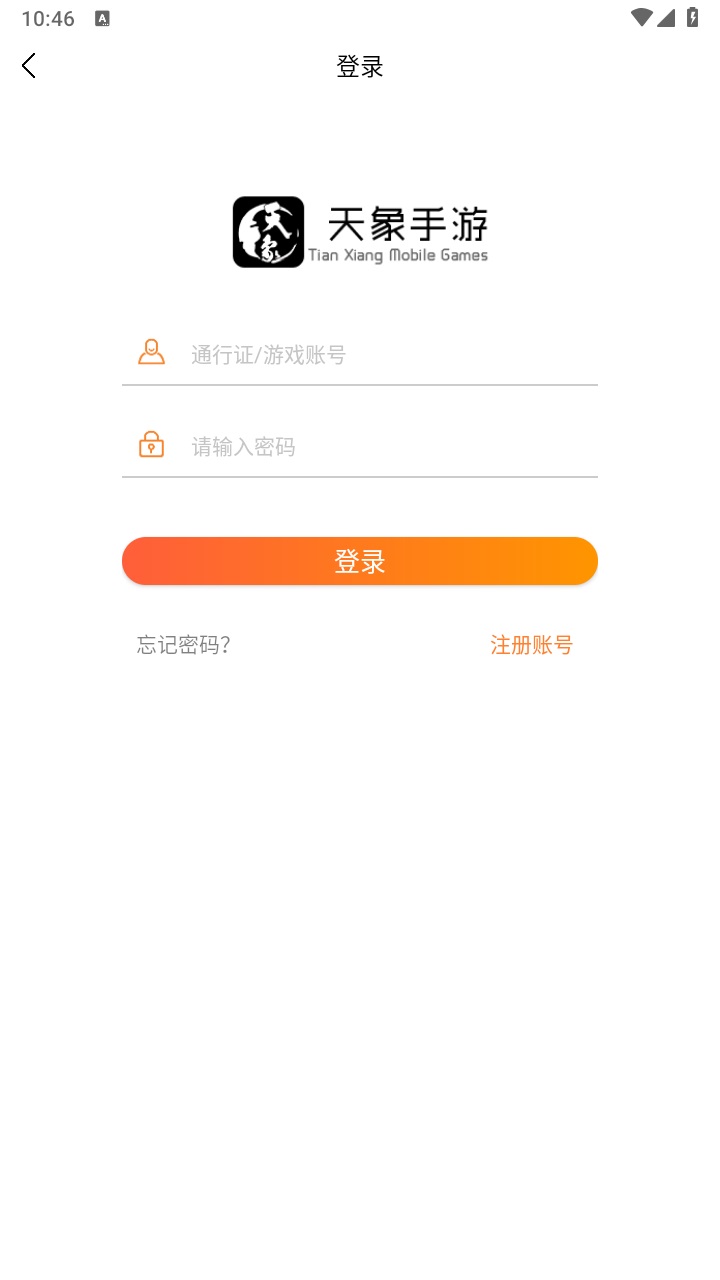Viewport: 720px width, 1280px height.
Task: Click the orange padlock icon beside password field
Action: pos(151,444)
